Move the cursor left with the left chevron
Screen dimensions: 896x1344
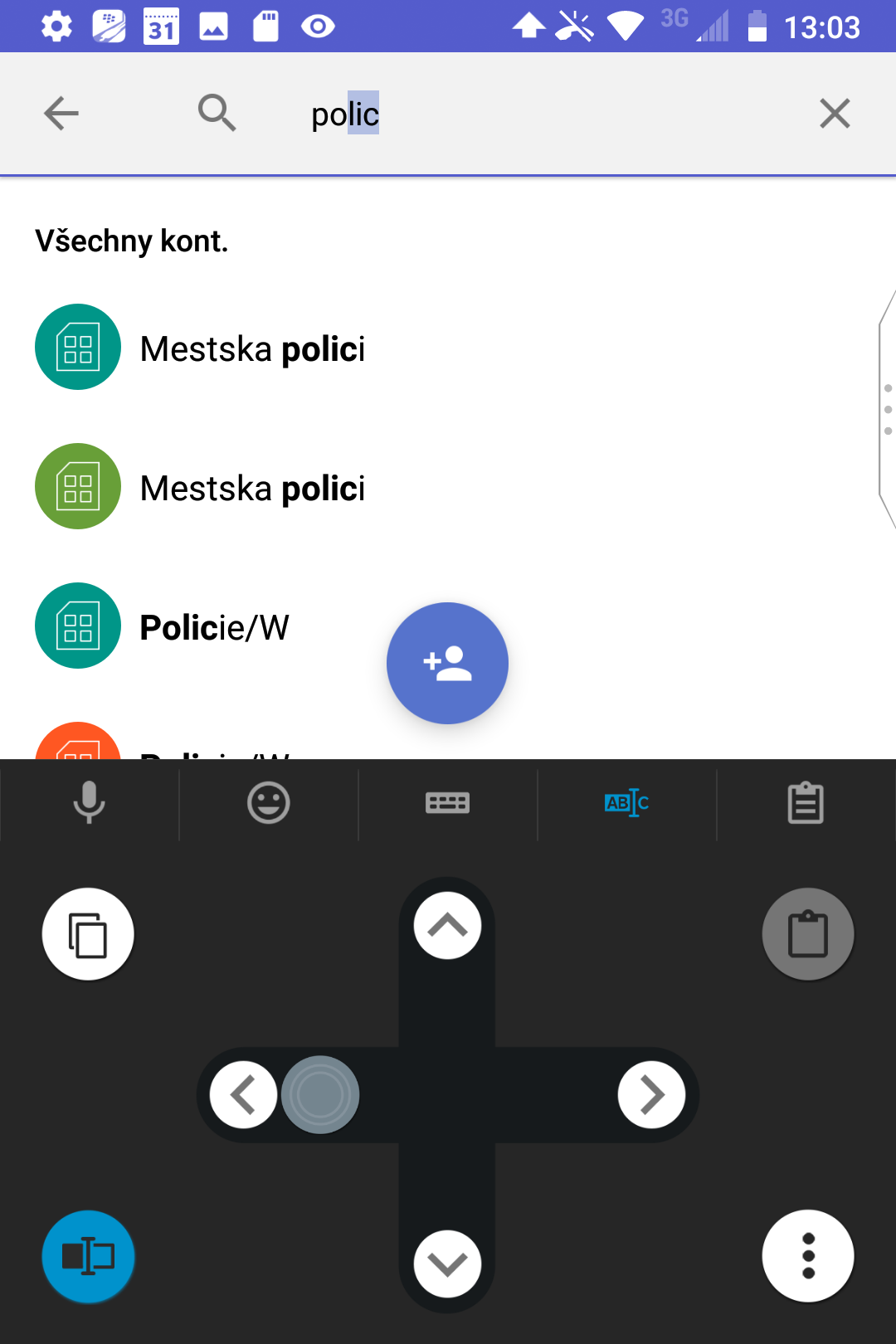click(243, 1094)
